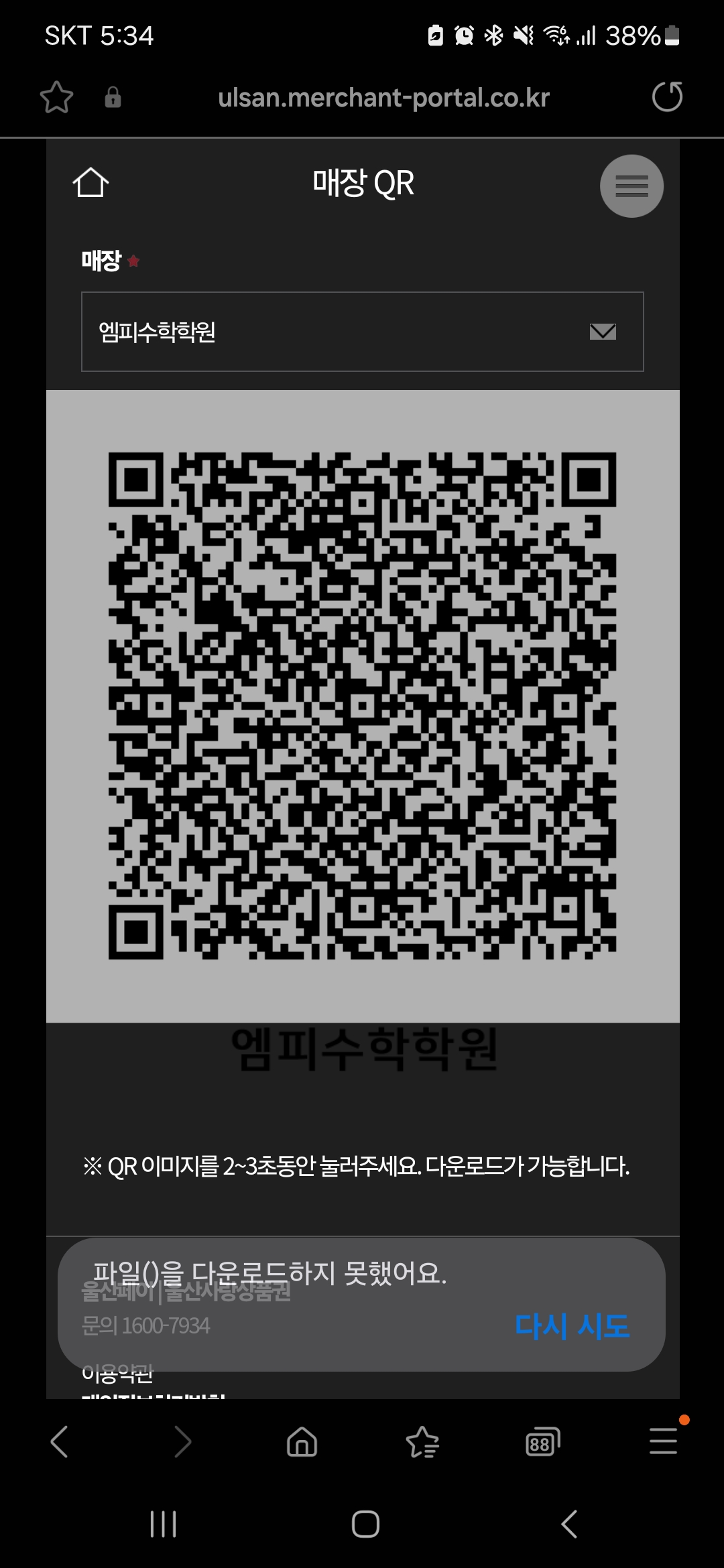
Task: Open the browser home page
Action: click(x=302, y=1441)
